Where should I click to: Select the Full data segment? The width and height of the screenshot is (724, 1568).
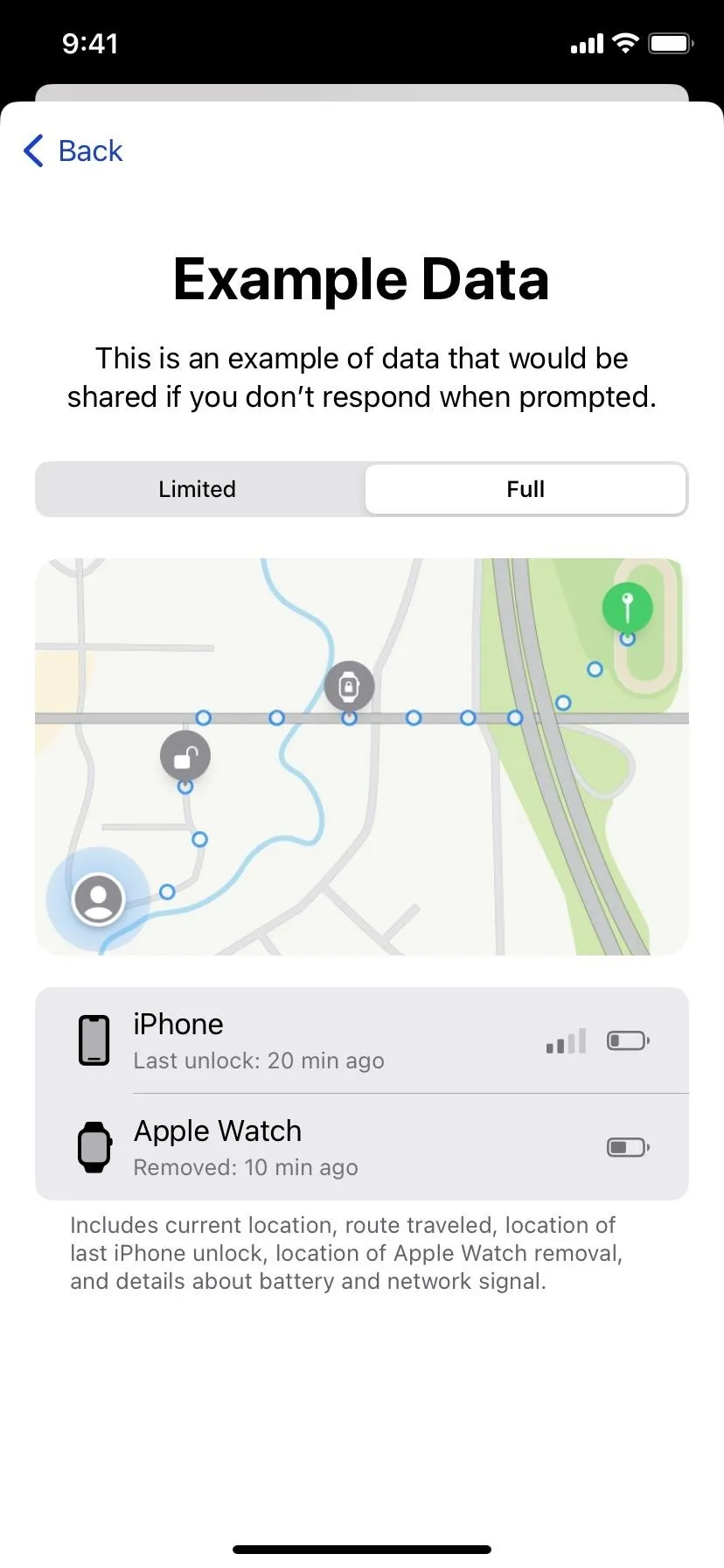click(526, 489)
